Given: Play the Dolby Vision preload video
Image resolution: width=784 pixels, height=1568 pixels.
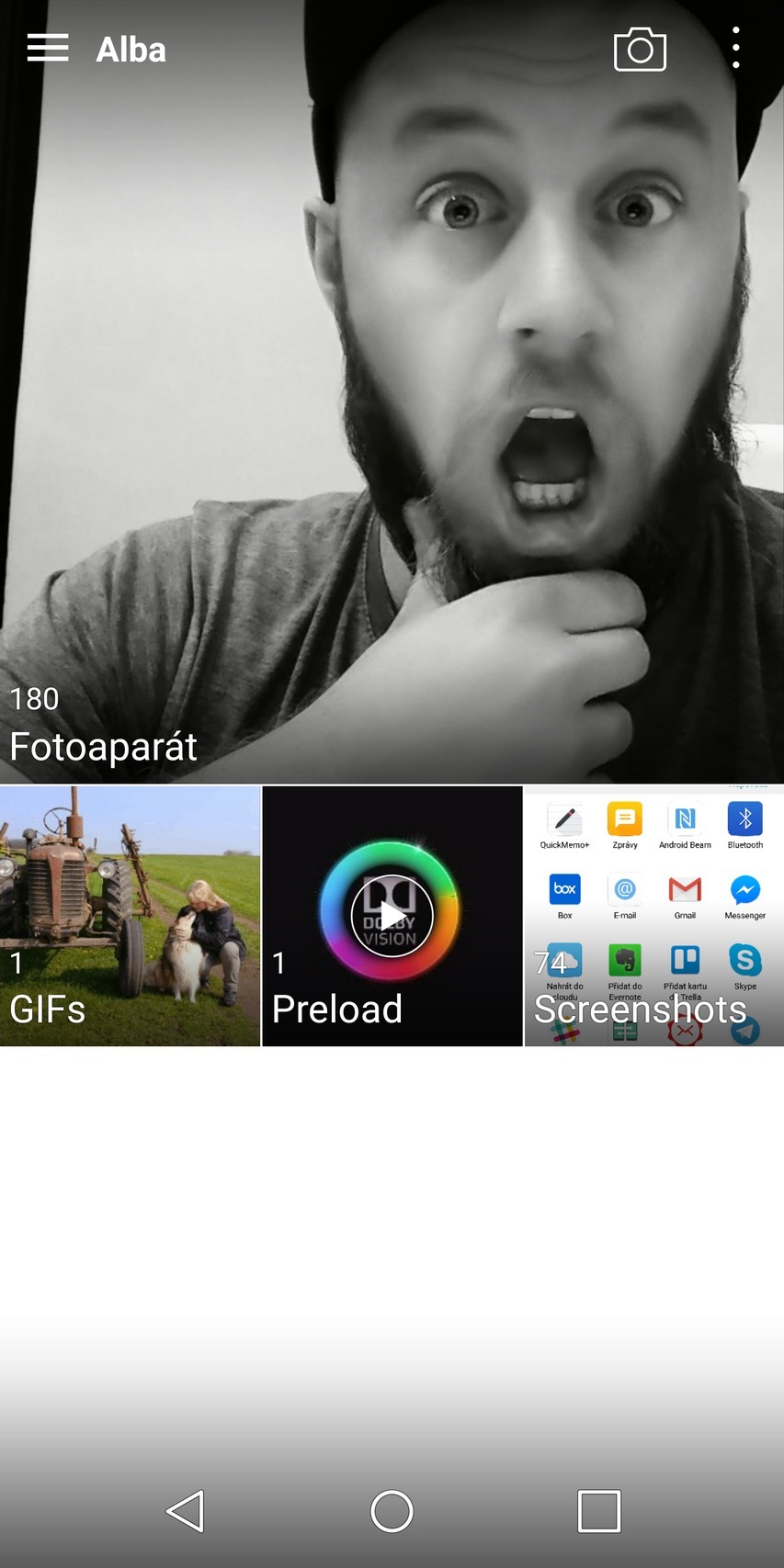Looking at the screenshot, I should (x=391, y=915).
